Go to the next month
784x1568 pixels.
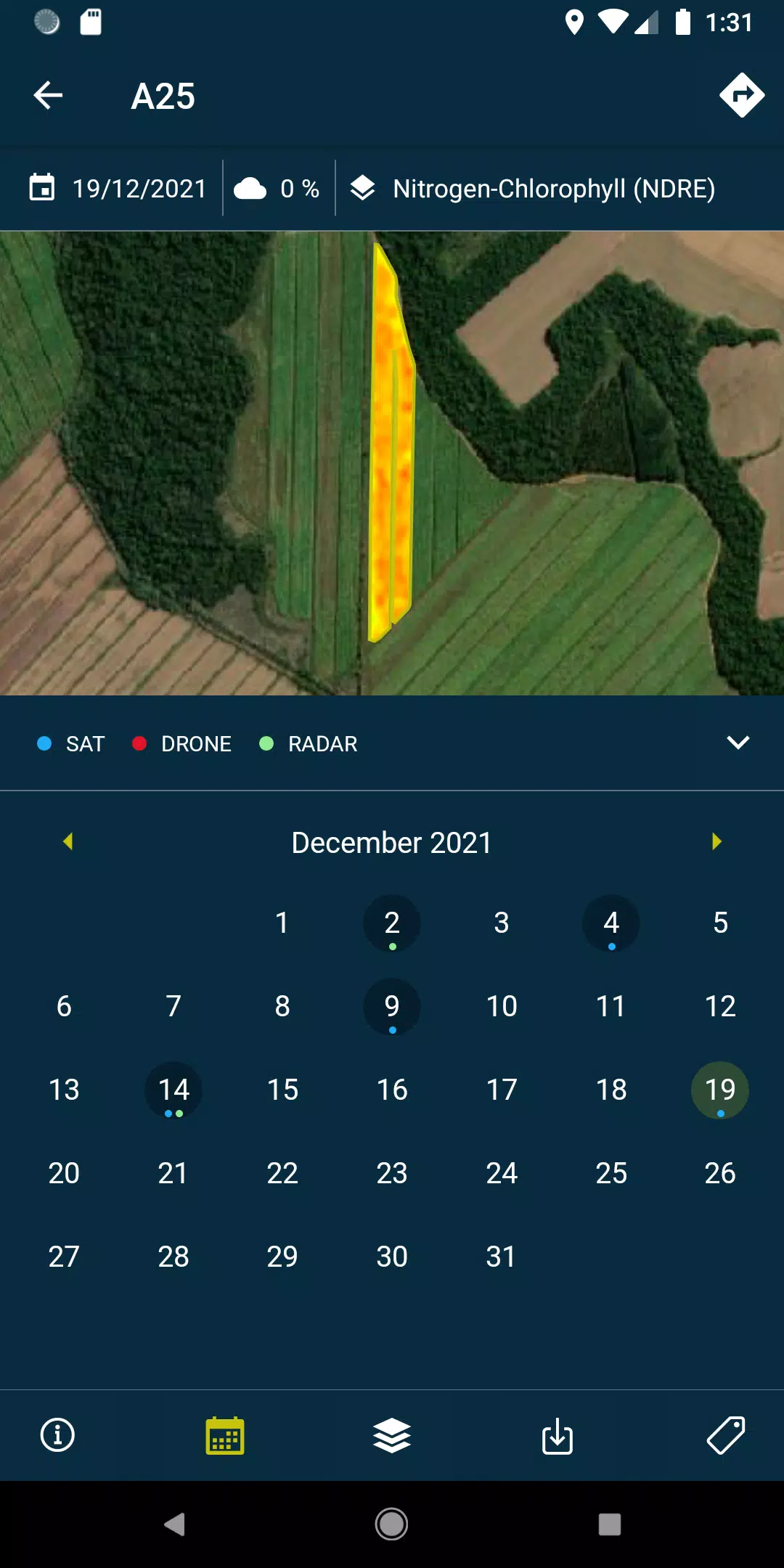pos(716,841)
